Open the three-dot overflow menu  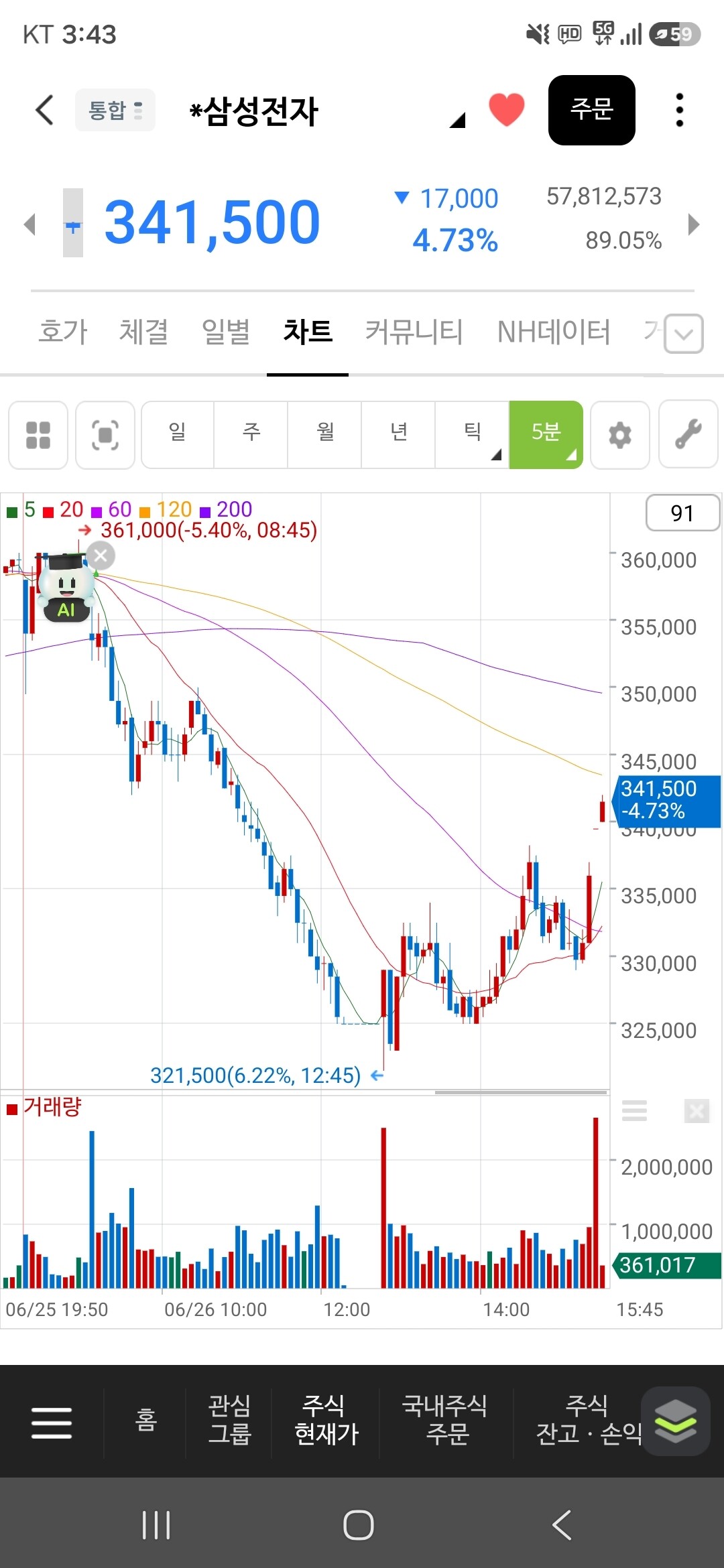[680, 110]
